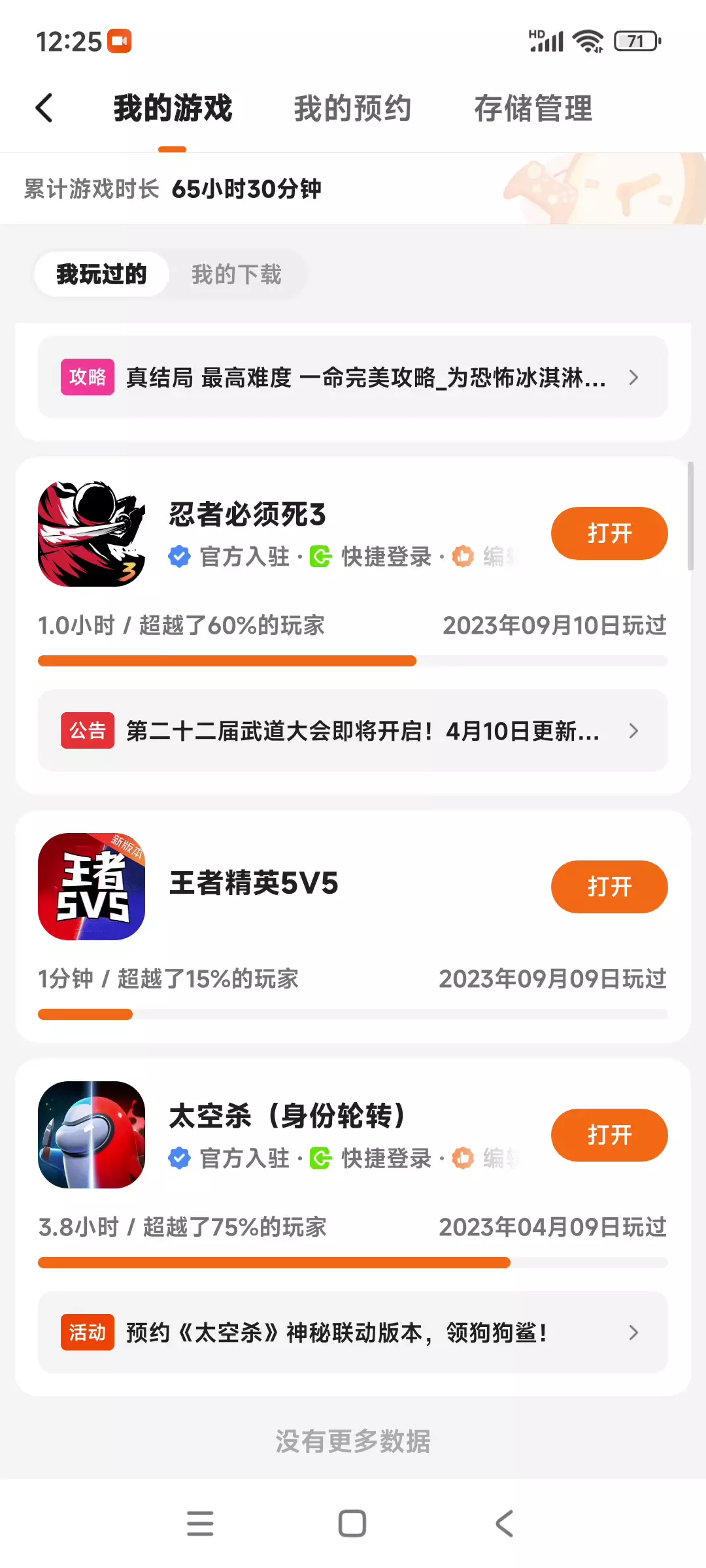The image size is (706, 1568).
Task: Select the 我的下载 segment
Action: [x=236, y=274]
